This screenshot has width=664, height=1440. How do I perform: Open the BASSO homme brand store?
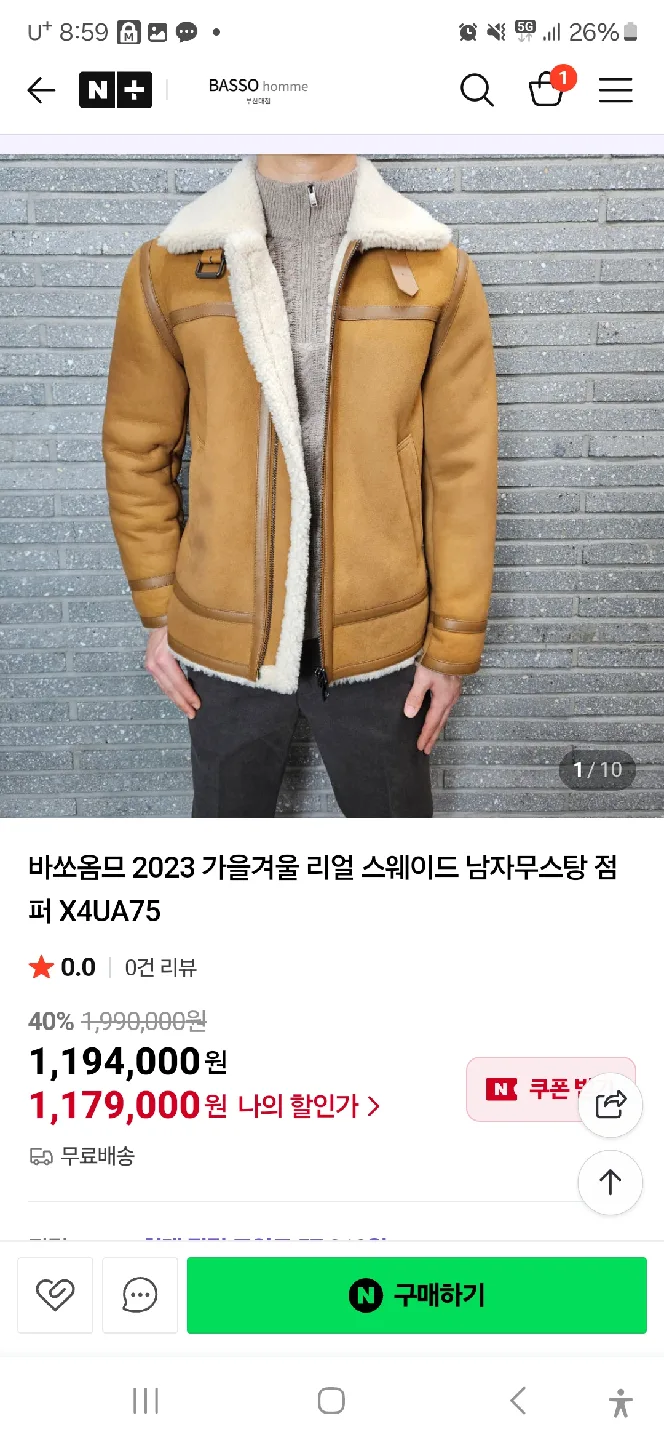(258, 88)
